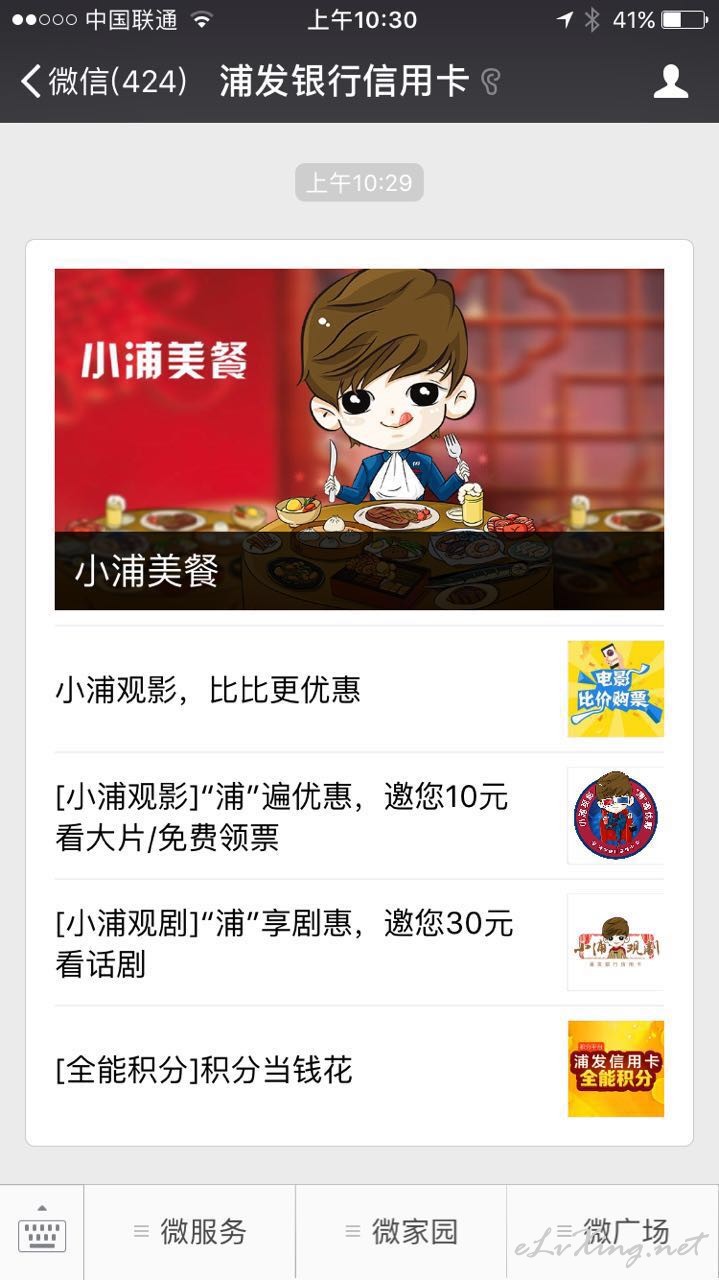Viewport: 719px width, 1280px height.
Task: Expand the 微广场 menu
Action: tap(613, 1232)
